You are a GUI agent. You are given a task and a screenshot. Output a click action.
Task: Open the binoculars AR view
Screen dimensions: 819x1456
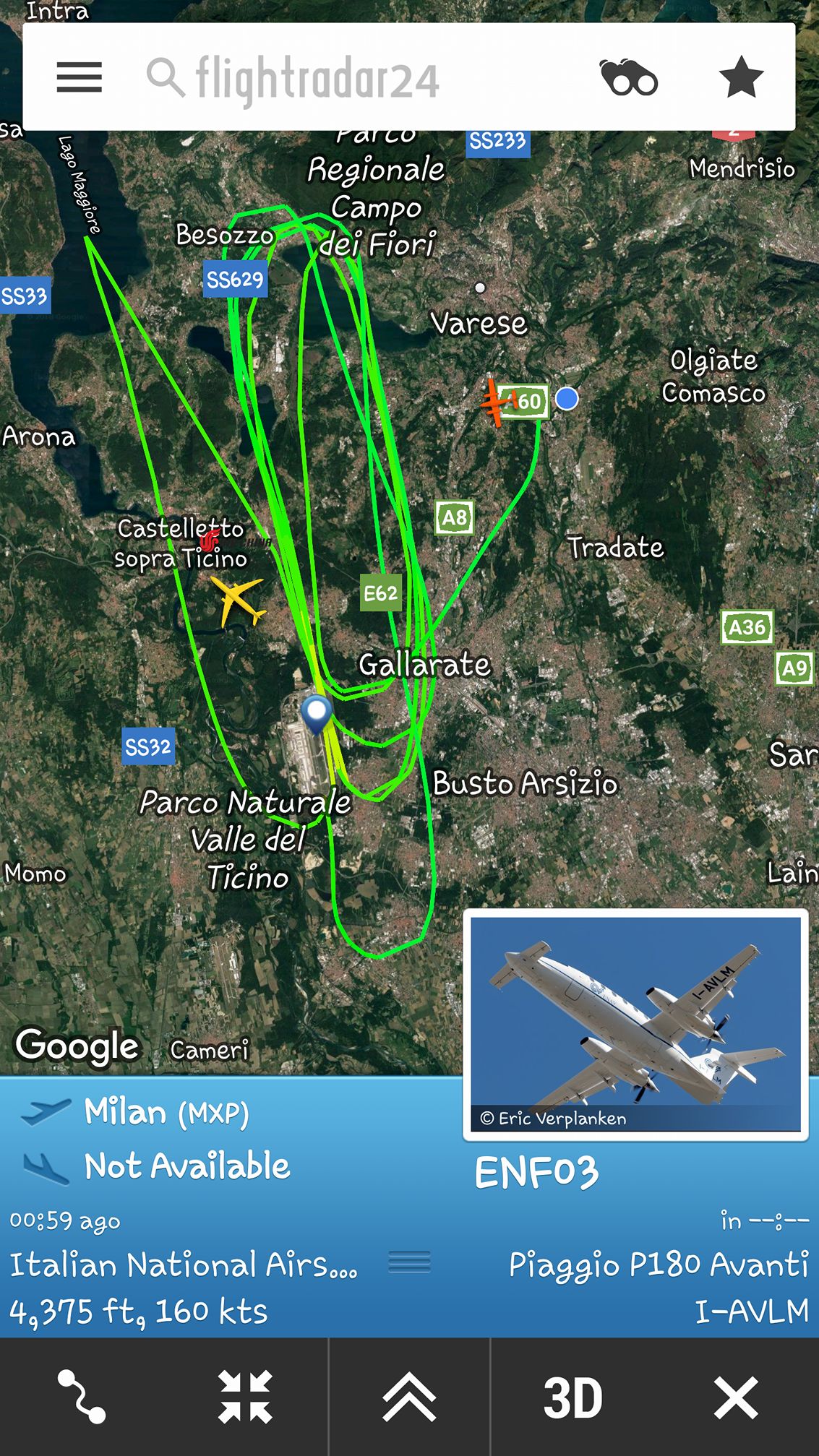point(628,77)
